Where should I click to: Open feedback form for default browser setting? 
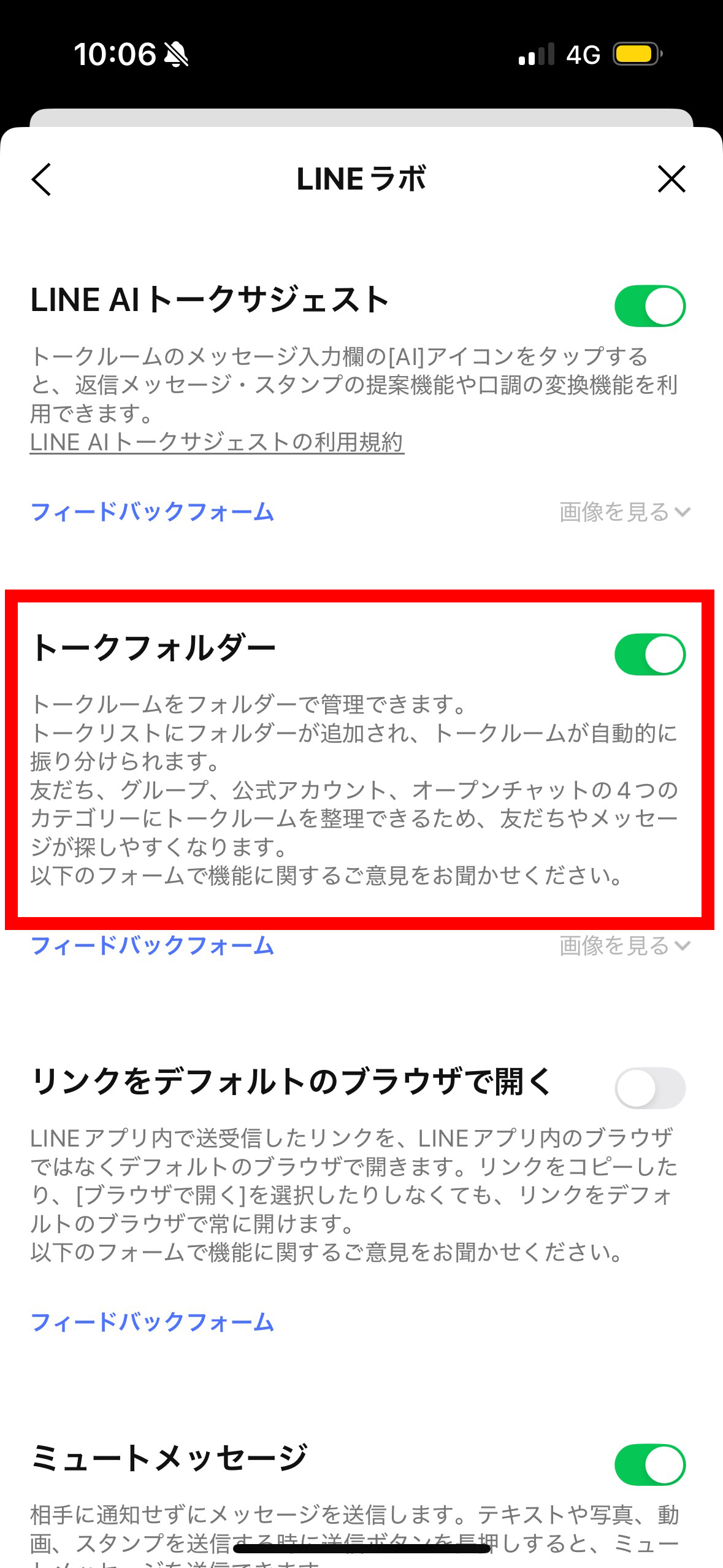point(152,1322)
